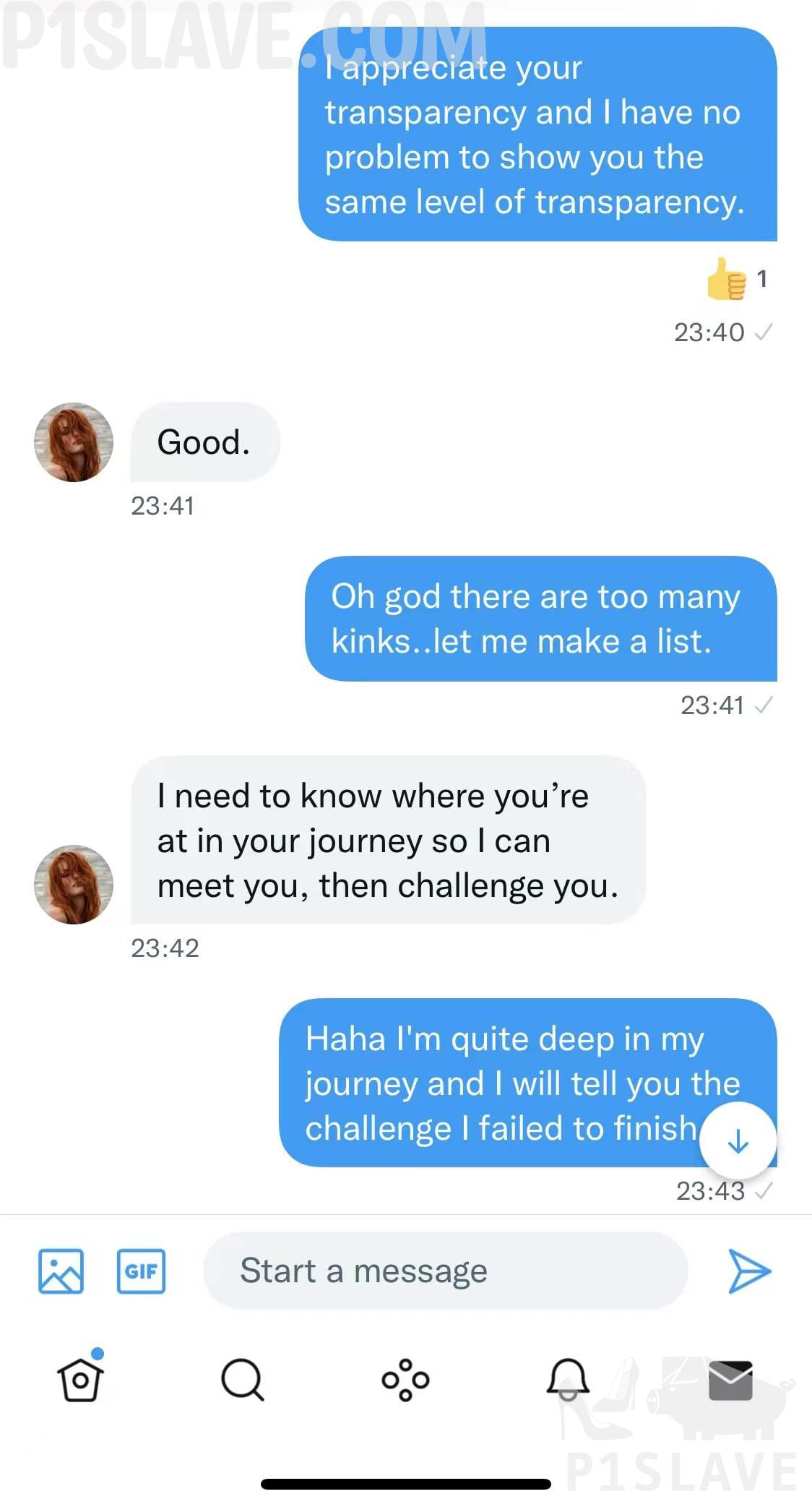Send the message with the arrow icon

[749, 1271]
